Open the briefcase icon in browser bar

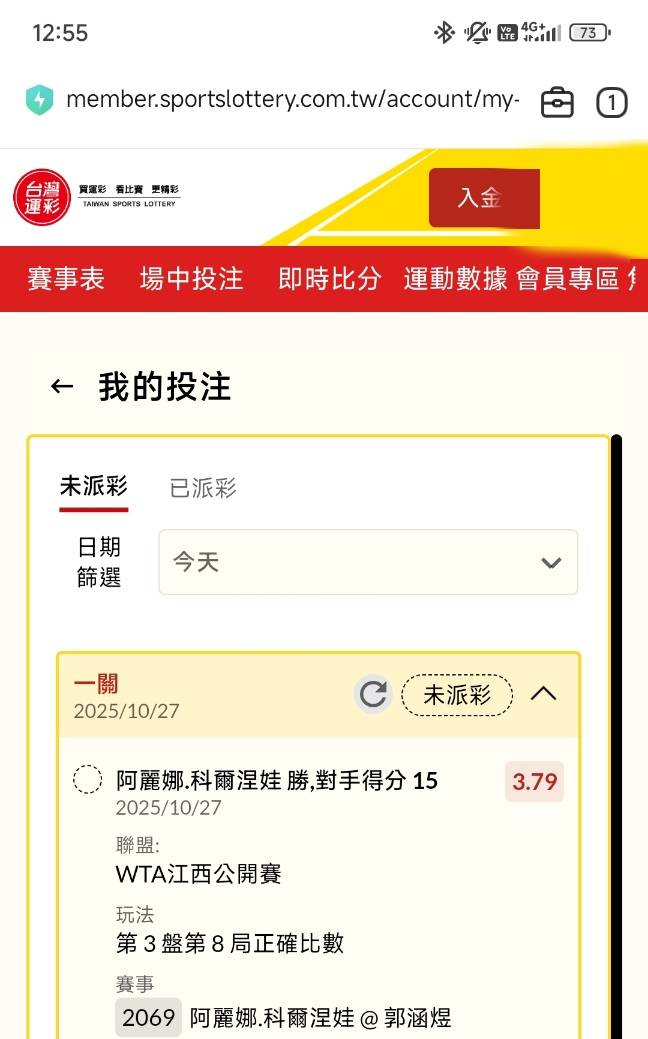click(x=557, y=102)
